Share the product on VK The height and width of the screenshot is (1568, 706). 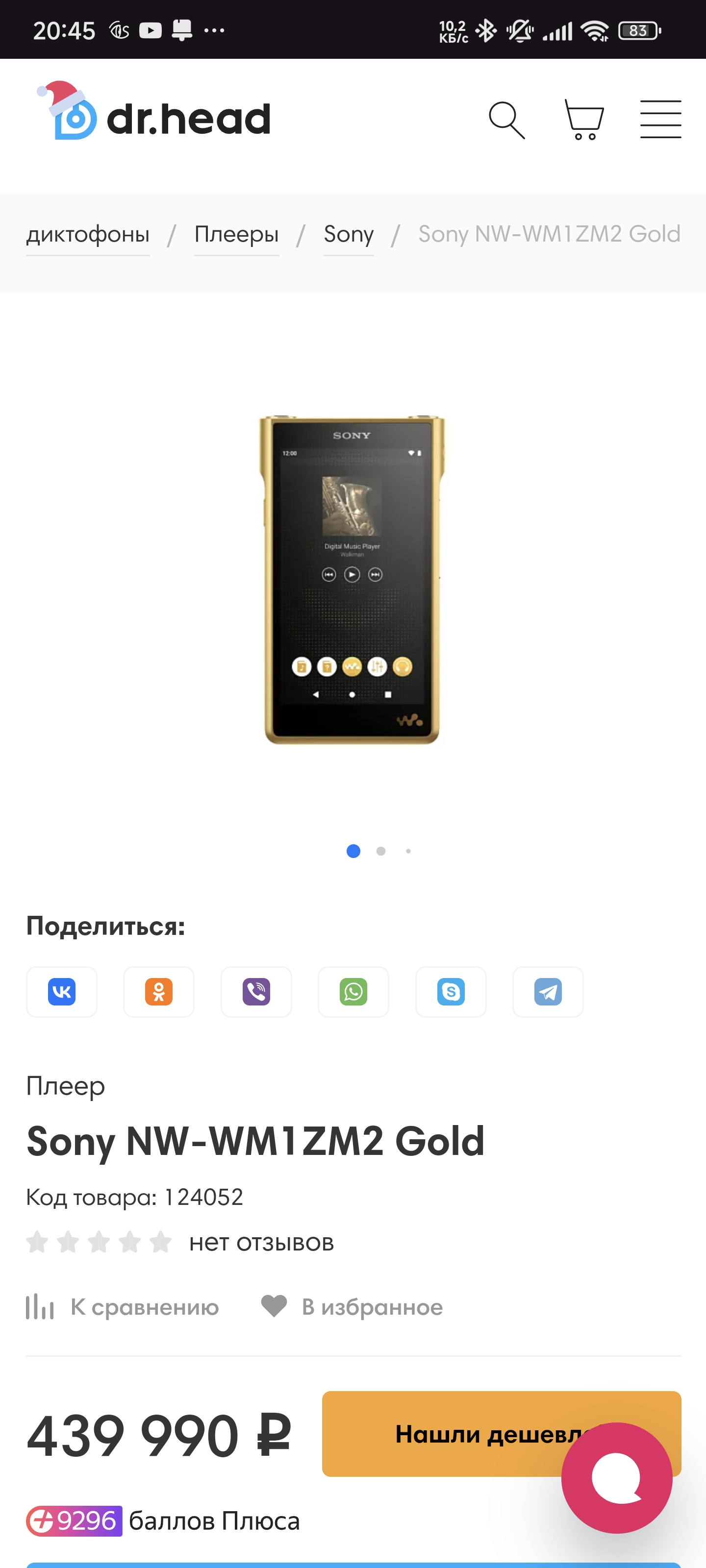coord(61,992)
